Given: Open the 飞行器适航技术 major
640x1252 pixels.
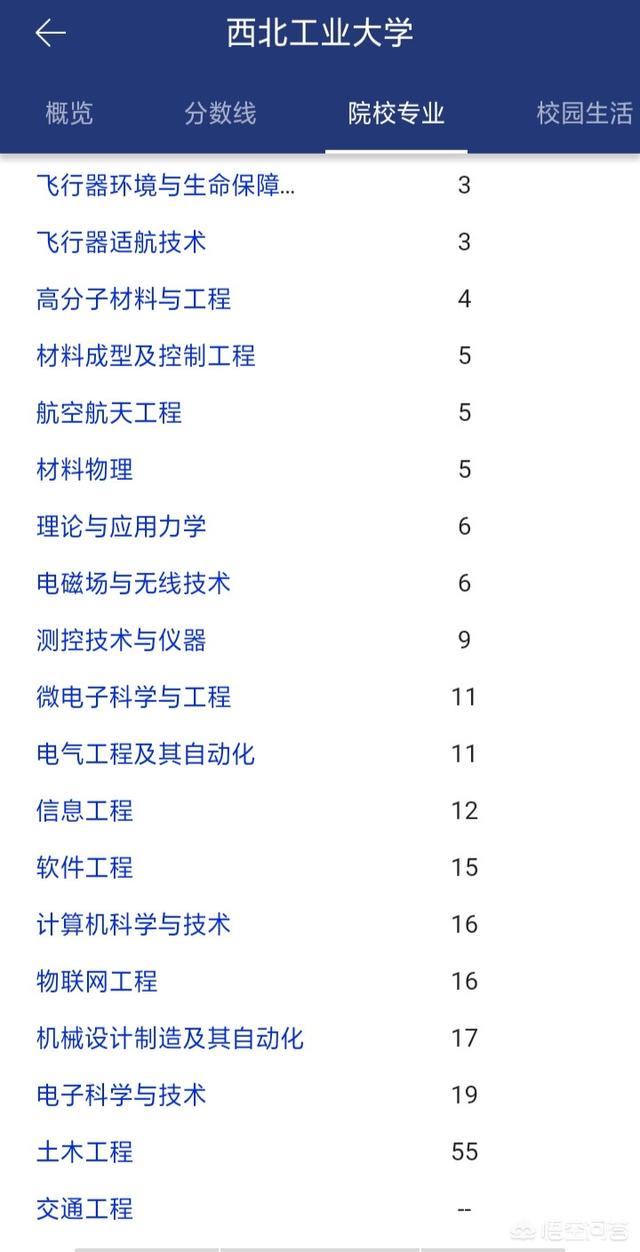Looking at the screenshot, I should (121, 242).
